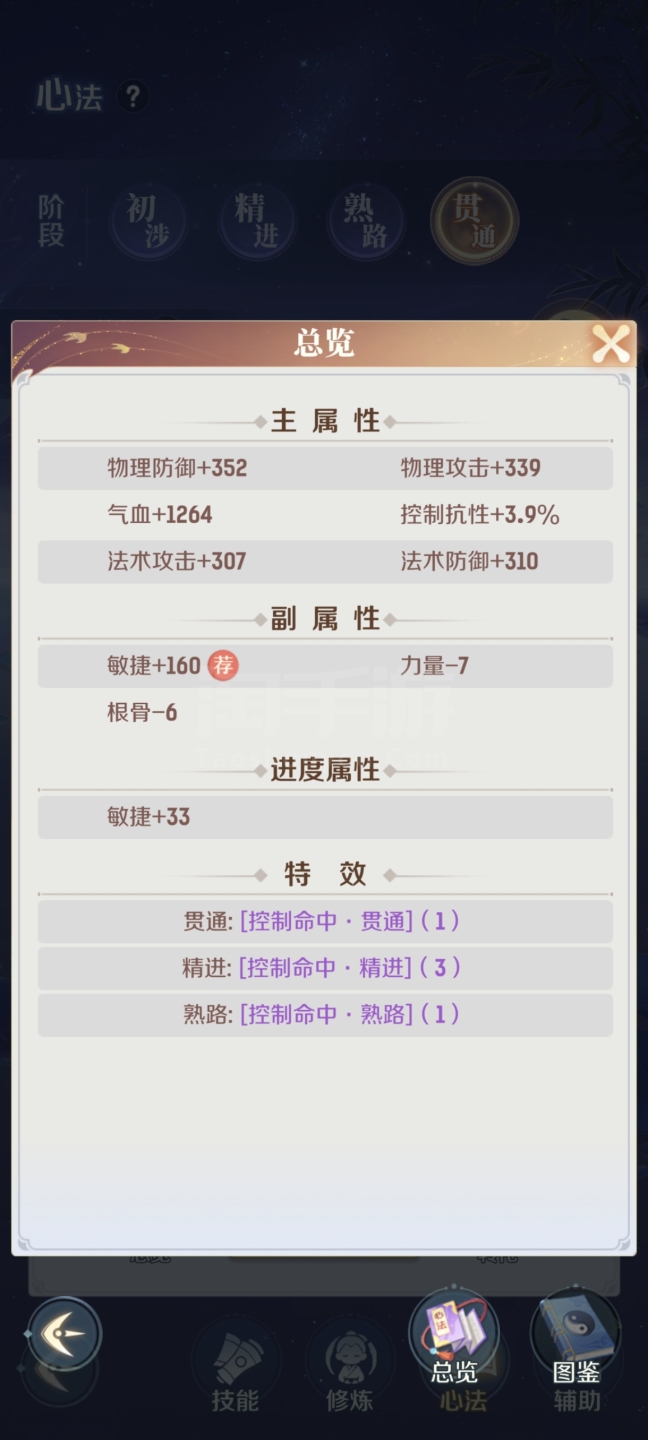
Task: Select the 贯通 stage
Action: click(x=474, y=220)
